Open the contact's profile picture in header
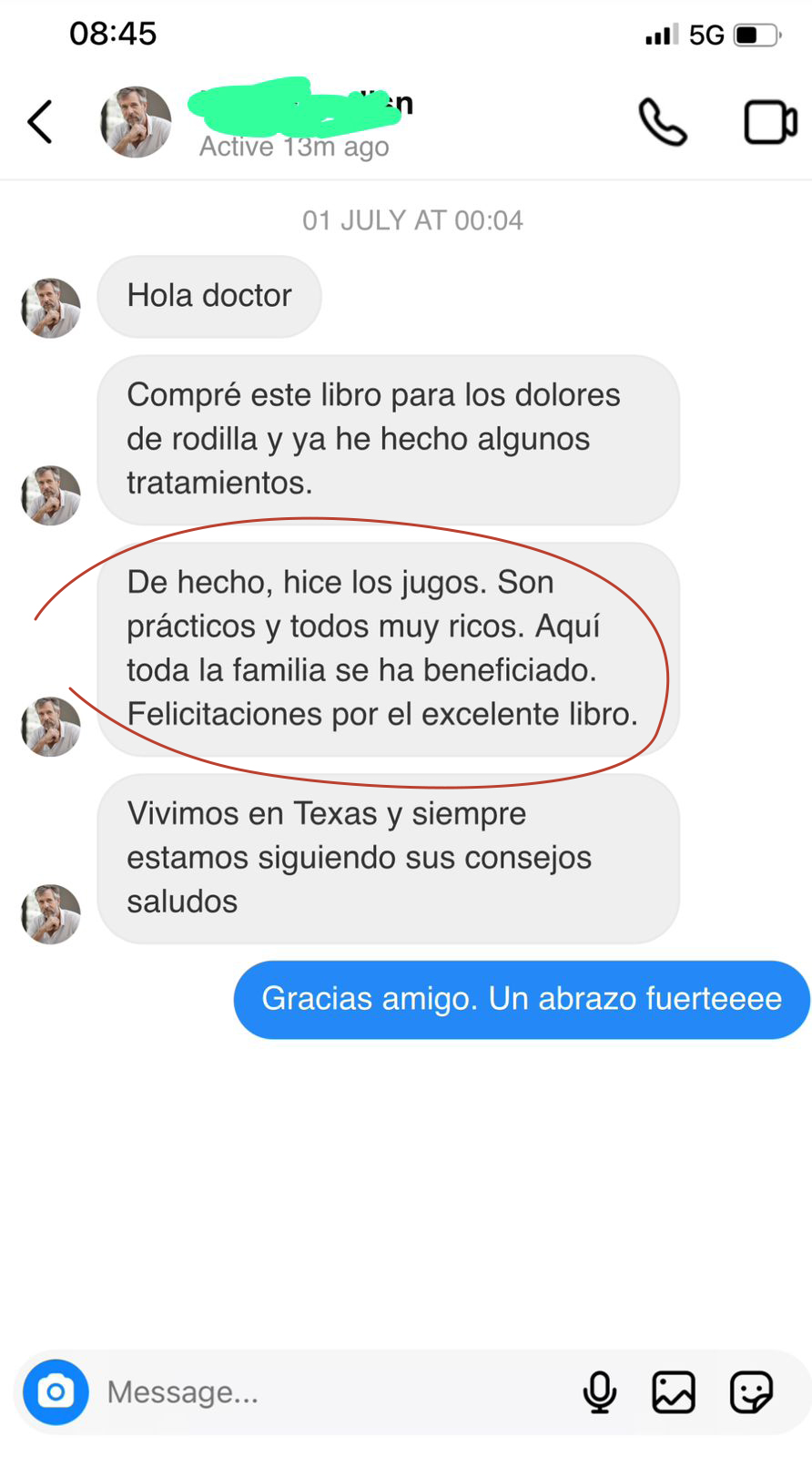This screenshot has width=812, height=1457. coord(136,122)
